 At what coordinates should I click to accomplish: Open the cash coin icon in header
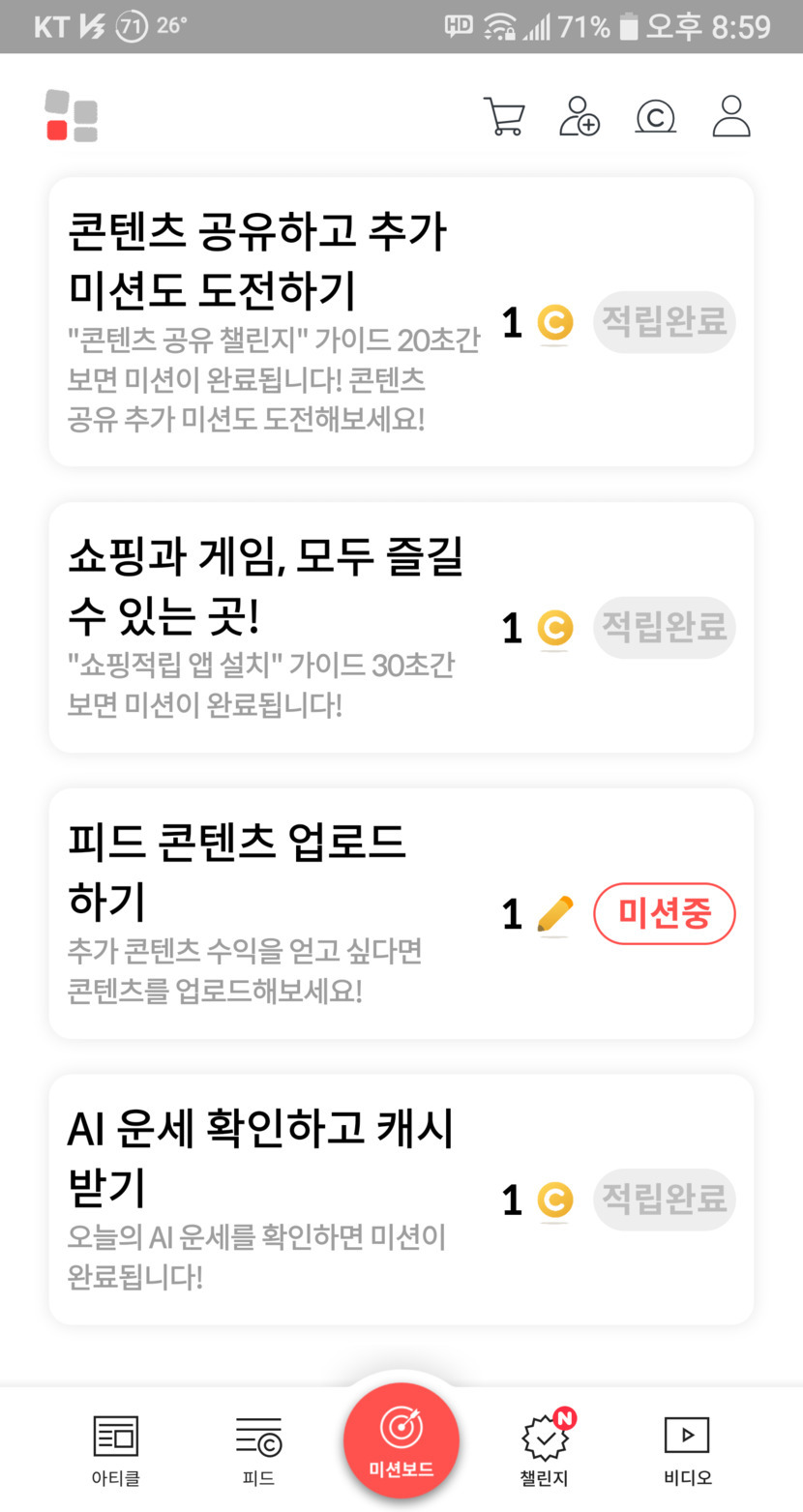[x=655, y=117]
